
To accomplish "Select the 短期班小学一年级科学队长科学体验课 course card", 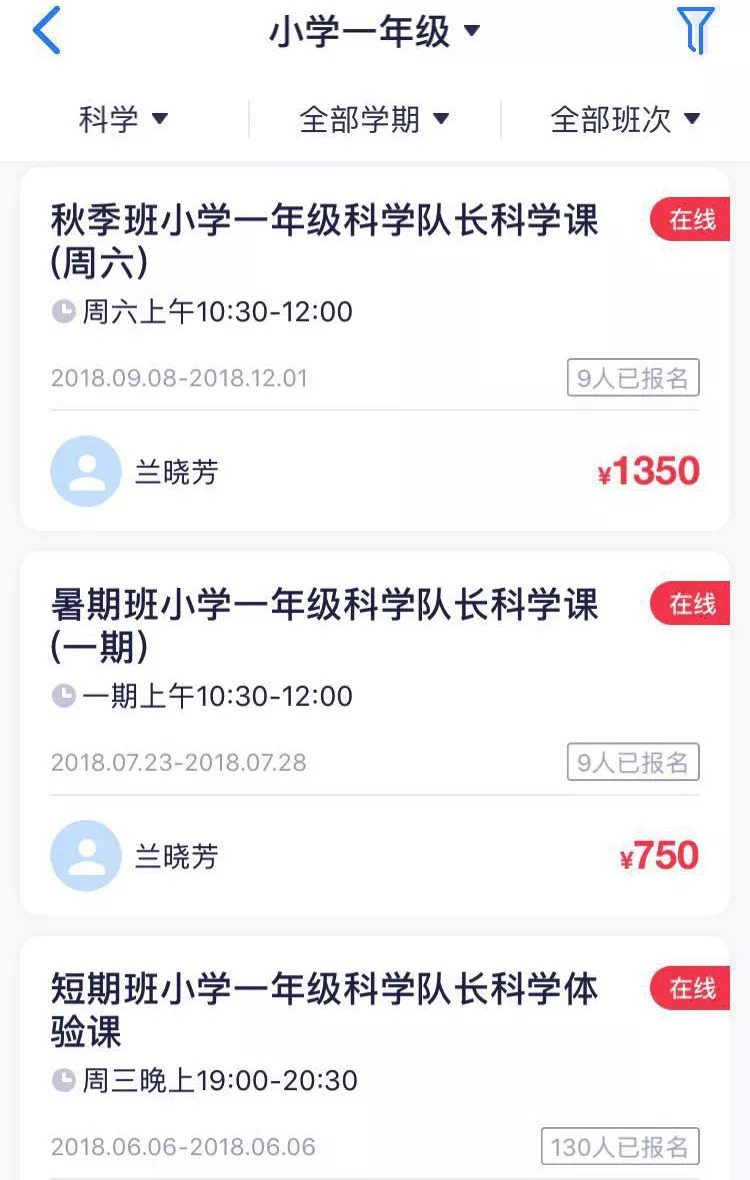I will coord(324,1010).
